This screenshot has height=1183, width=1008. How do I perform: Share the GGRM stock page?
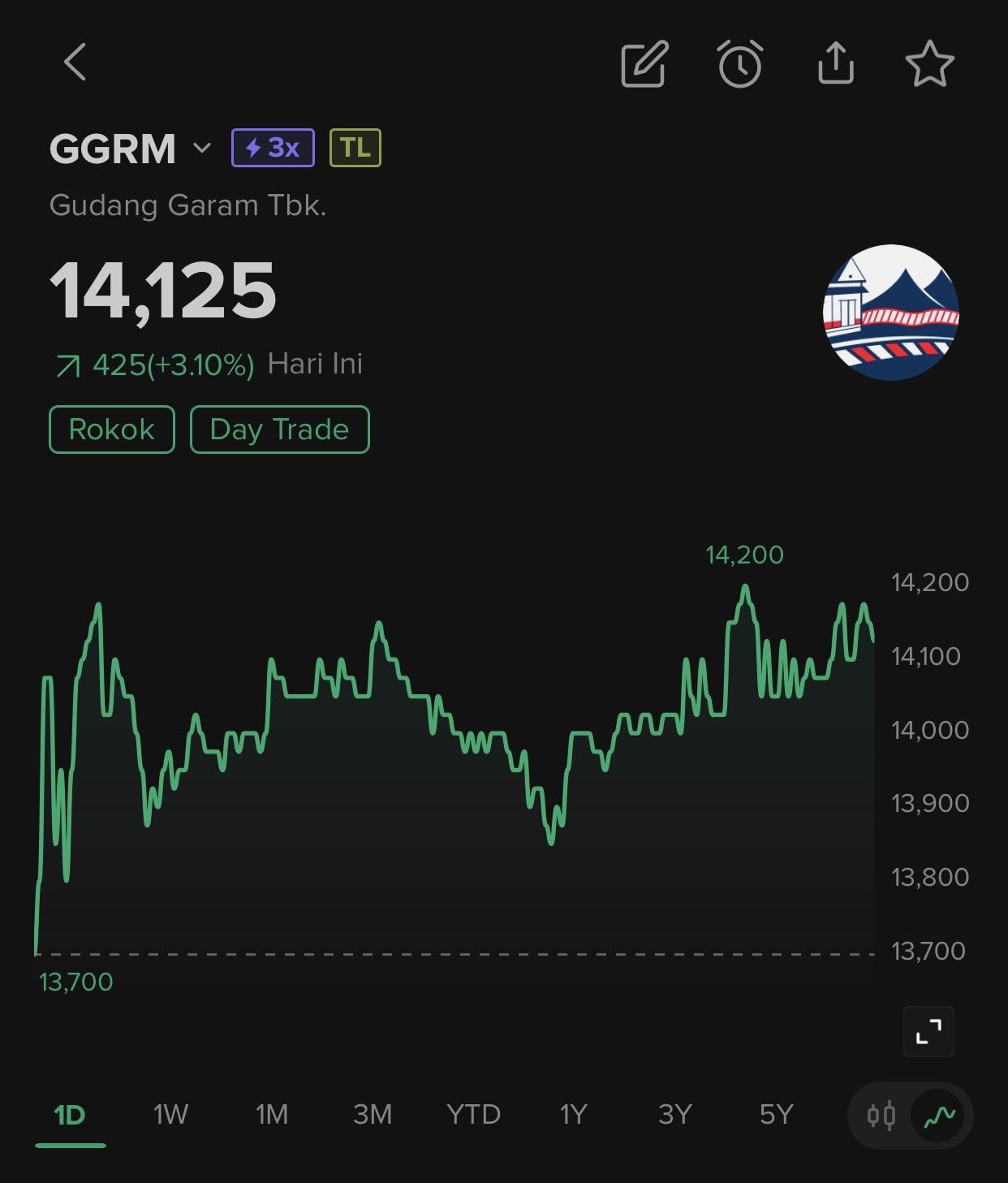tap(836, 63)
